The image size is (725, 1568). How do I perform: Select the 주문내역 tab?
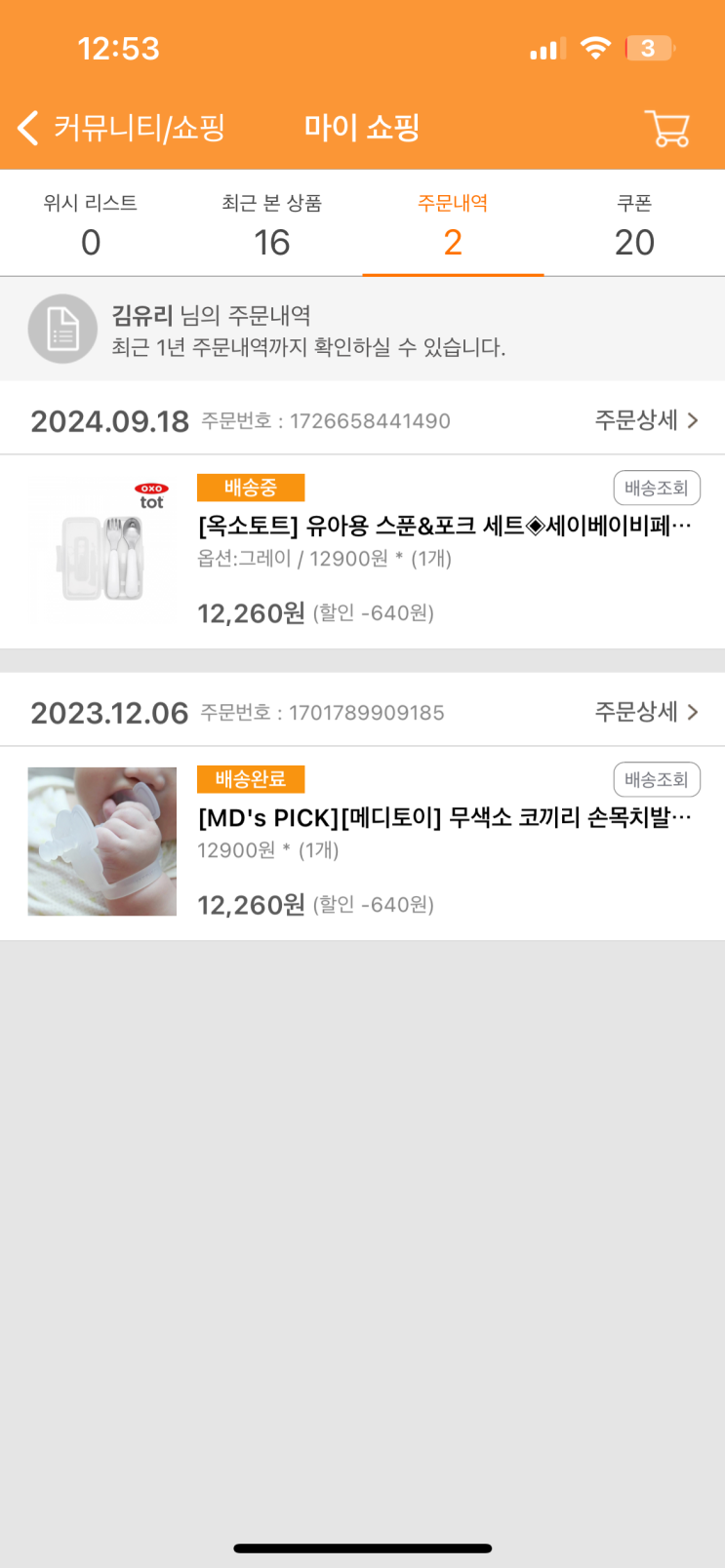pyautogui.click(x=453, y=224)
